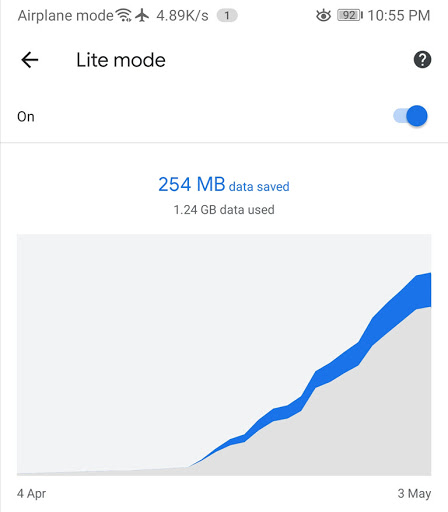Turn off the Lite mode switch
Screen dimensions: 448x512
tap(410, 116)
